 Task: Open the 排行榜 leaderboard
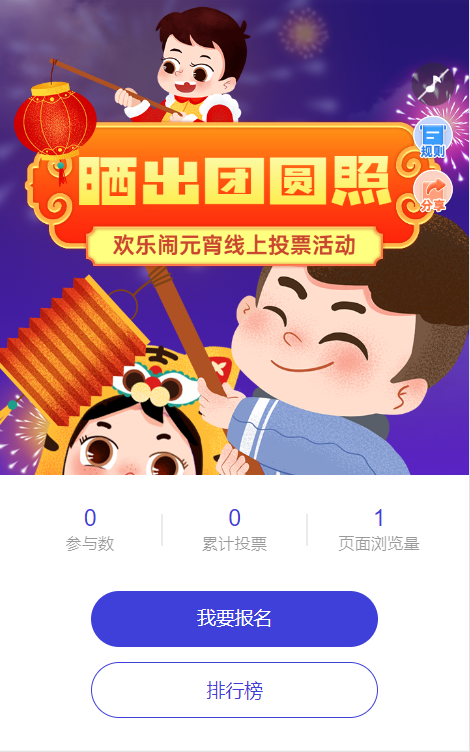point(235,690)
